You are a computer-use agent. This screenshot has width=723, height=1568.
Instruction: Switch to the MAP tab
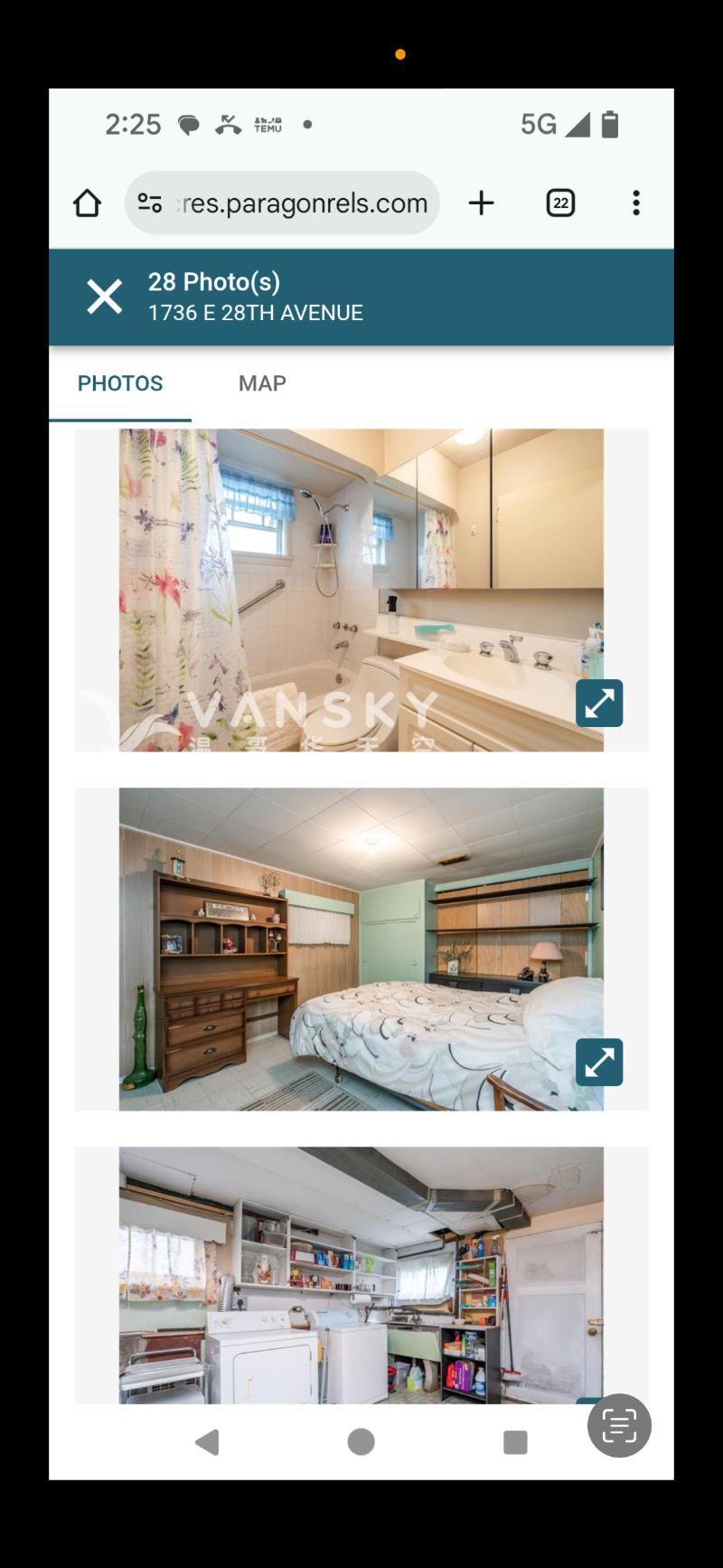point(262,383)
